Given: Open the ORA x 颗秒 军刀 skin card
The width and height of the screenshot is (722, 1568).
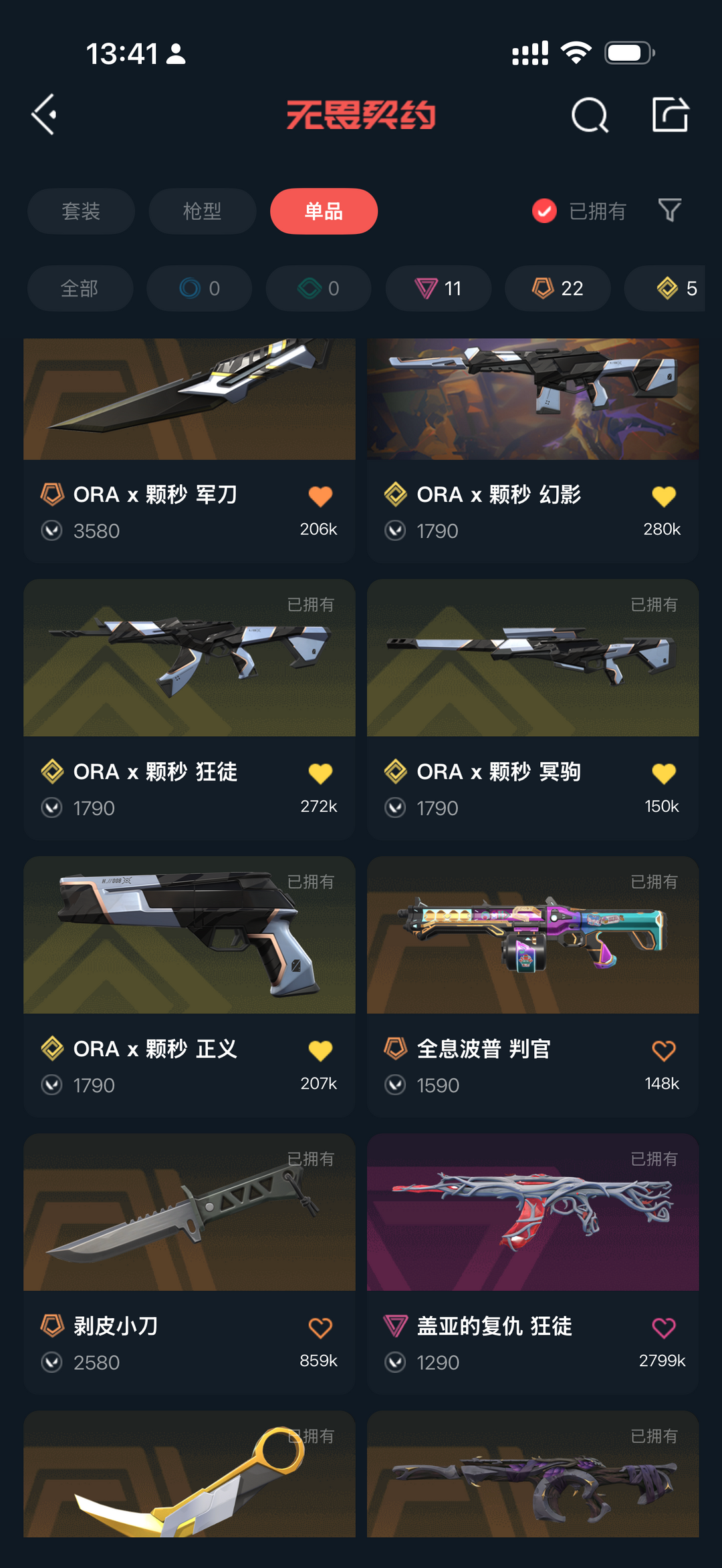Looking at the screenshot, I should coord(189,401).
